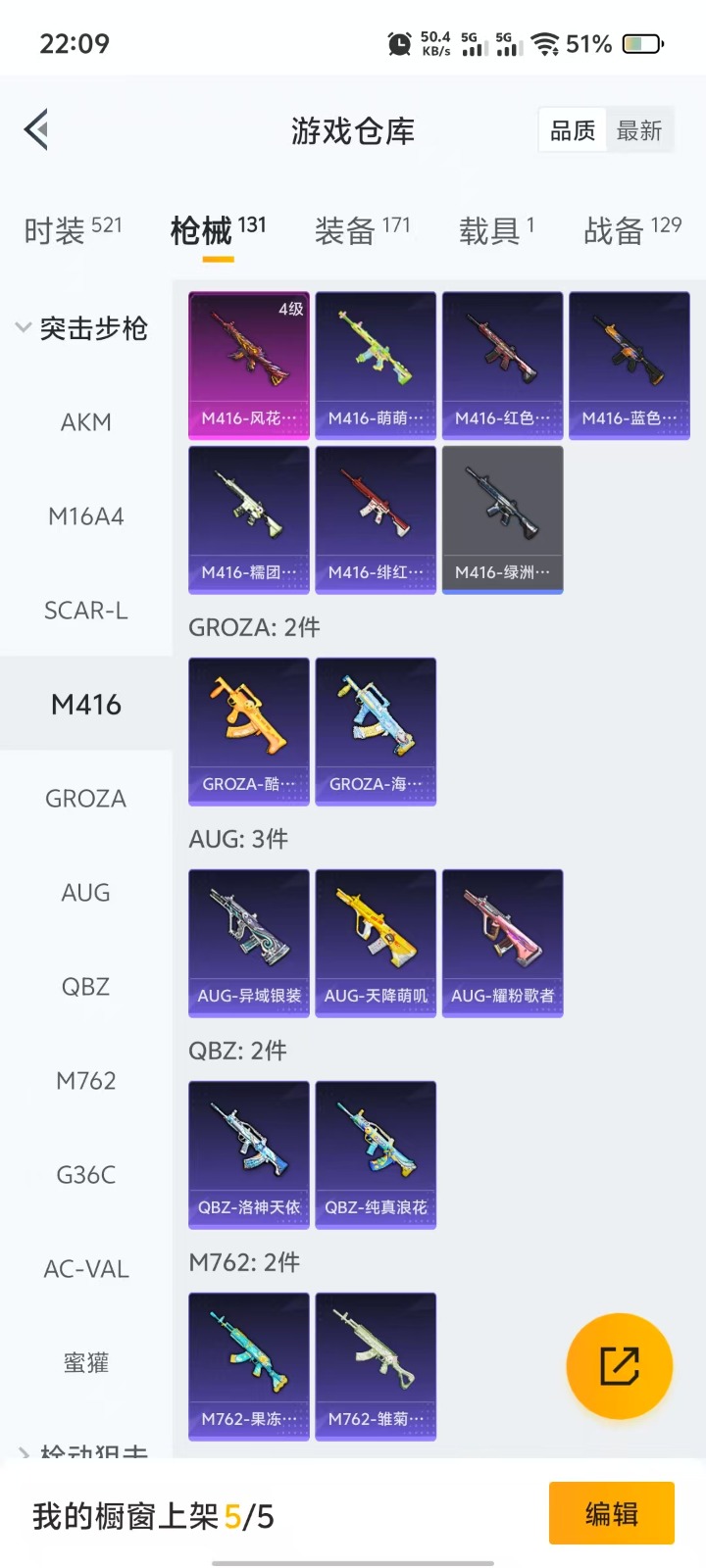Open the M762-果冻 skin tile
Image resolution: width=706 pixels, height=1568 pixels.
[249, 1366]
